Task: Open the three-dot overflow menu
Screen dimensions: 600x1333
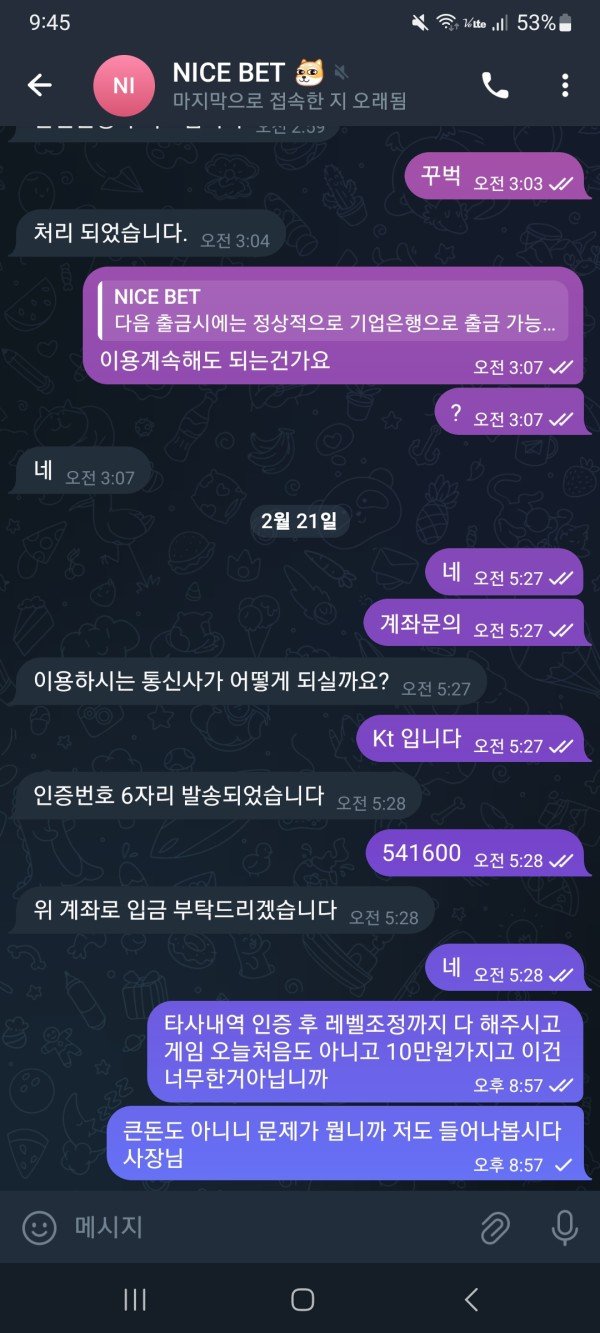Action: click(x=565, y=86)
